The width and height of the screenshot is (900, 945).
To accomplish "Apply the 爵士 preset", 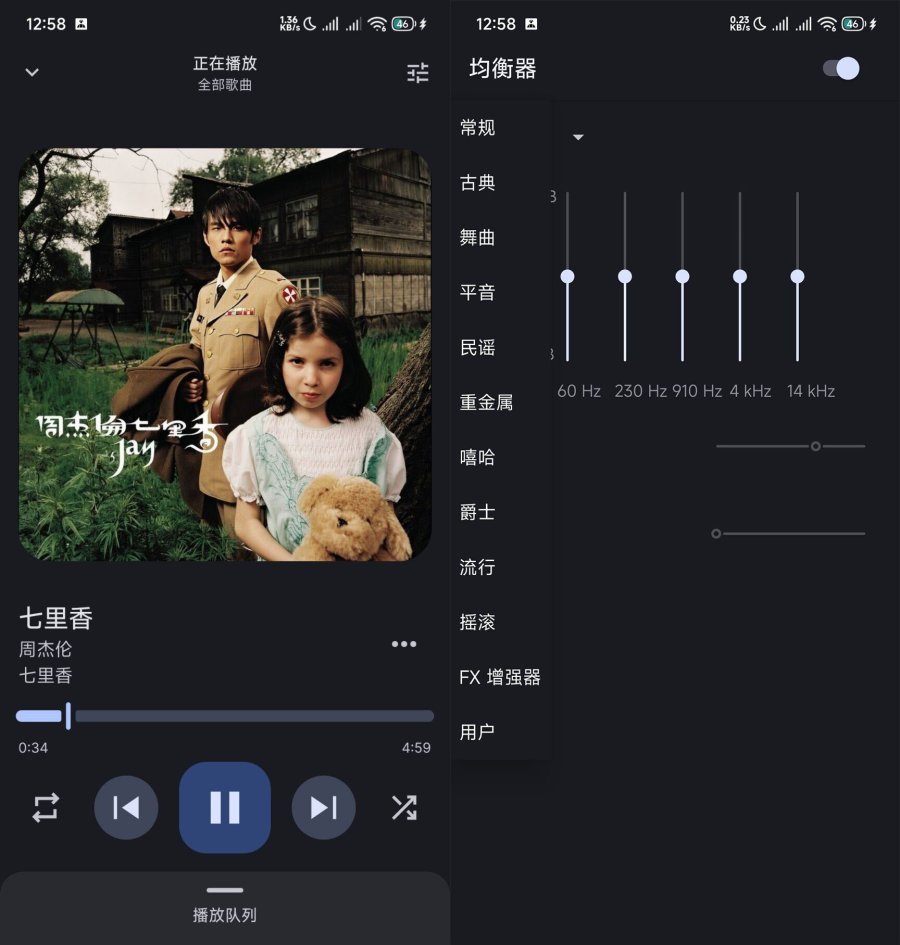I will point(478,512).
